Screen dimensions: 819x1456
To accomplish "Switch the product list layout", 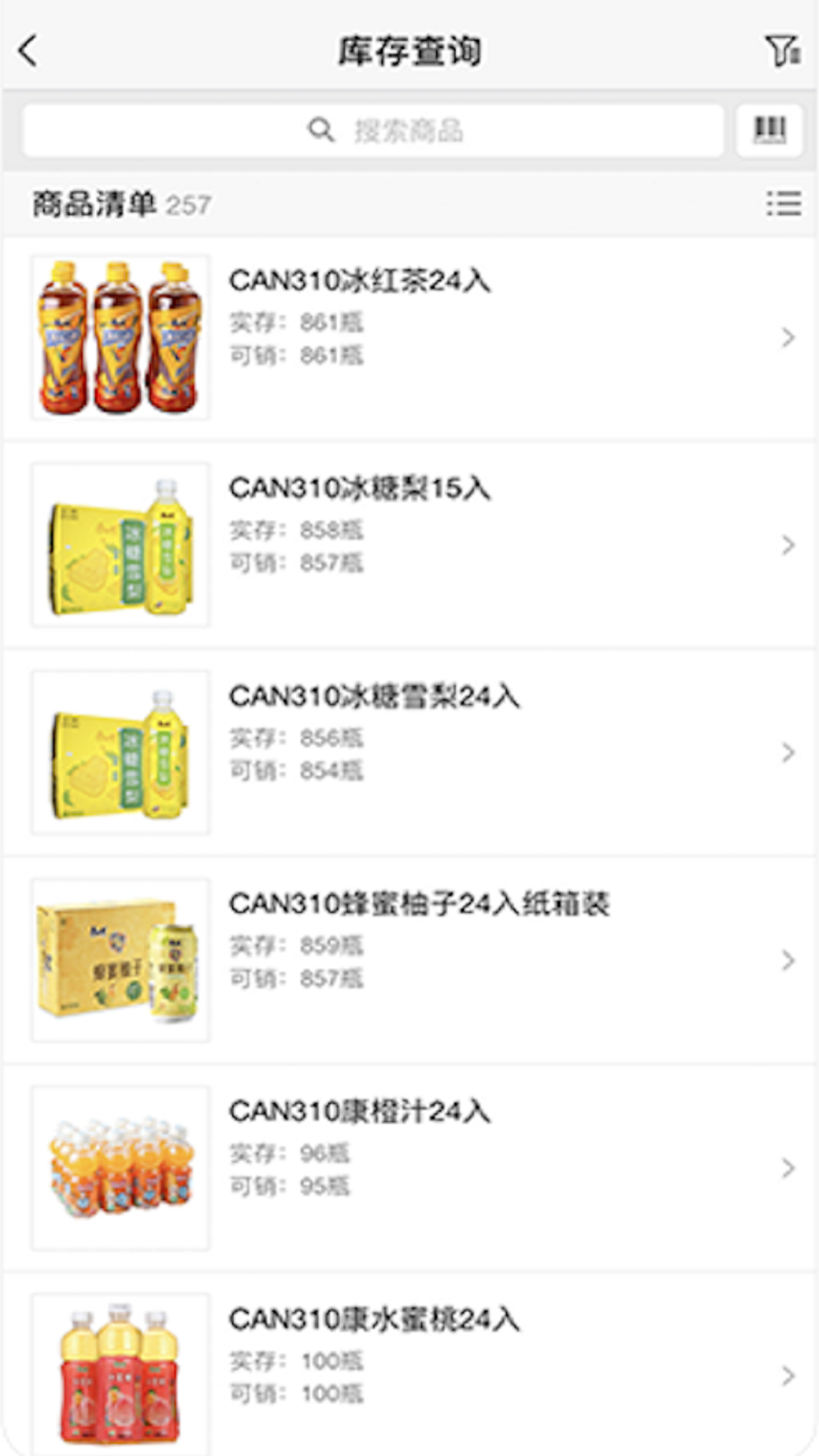I will pos(783,204).
